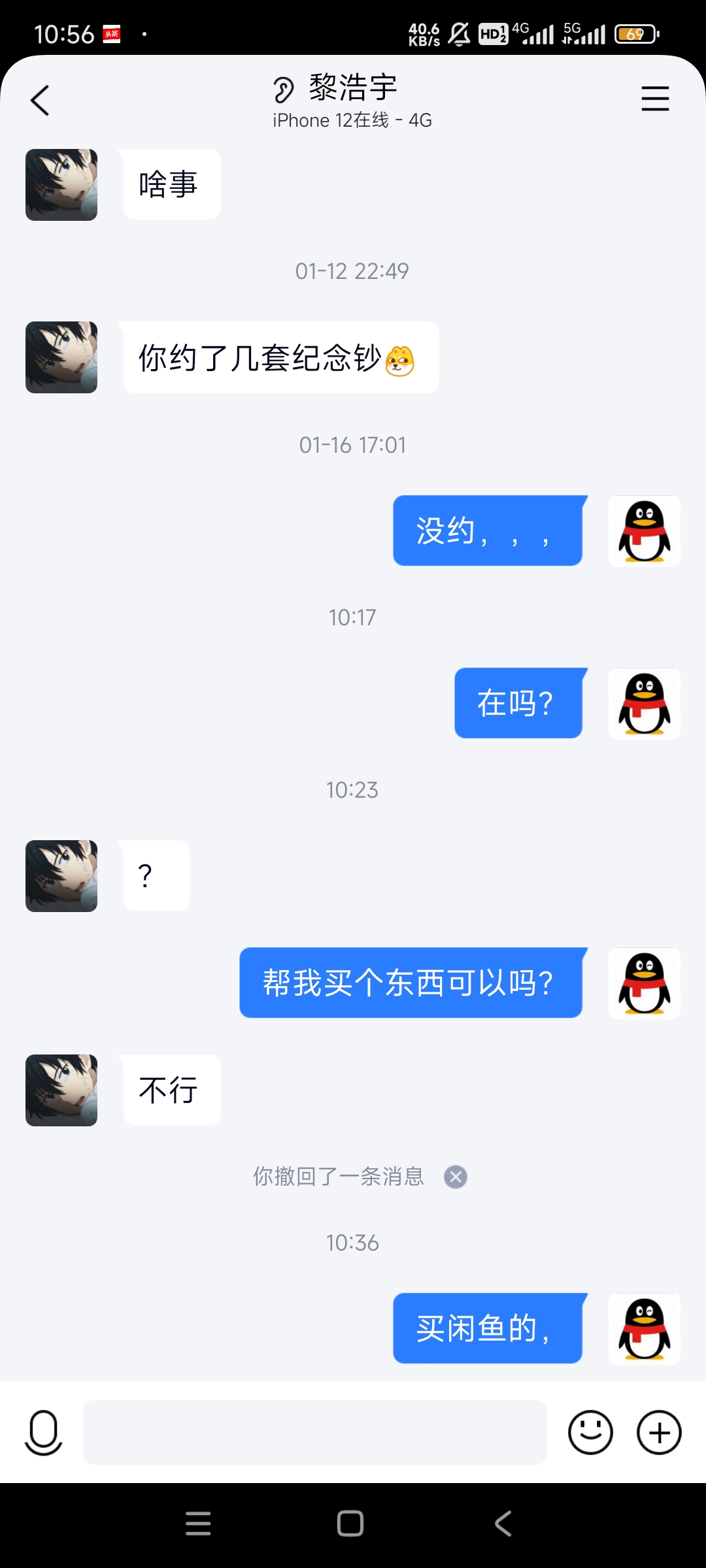Tap the system home button
This screenshot has height=1568, width=706.
click(x=350, y=1524)
